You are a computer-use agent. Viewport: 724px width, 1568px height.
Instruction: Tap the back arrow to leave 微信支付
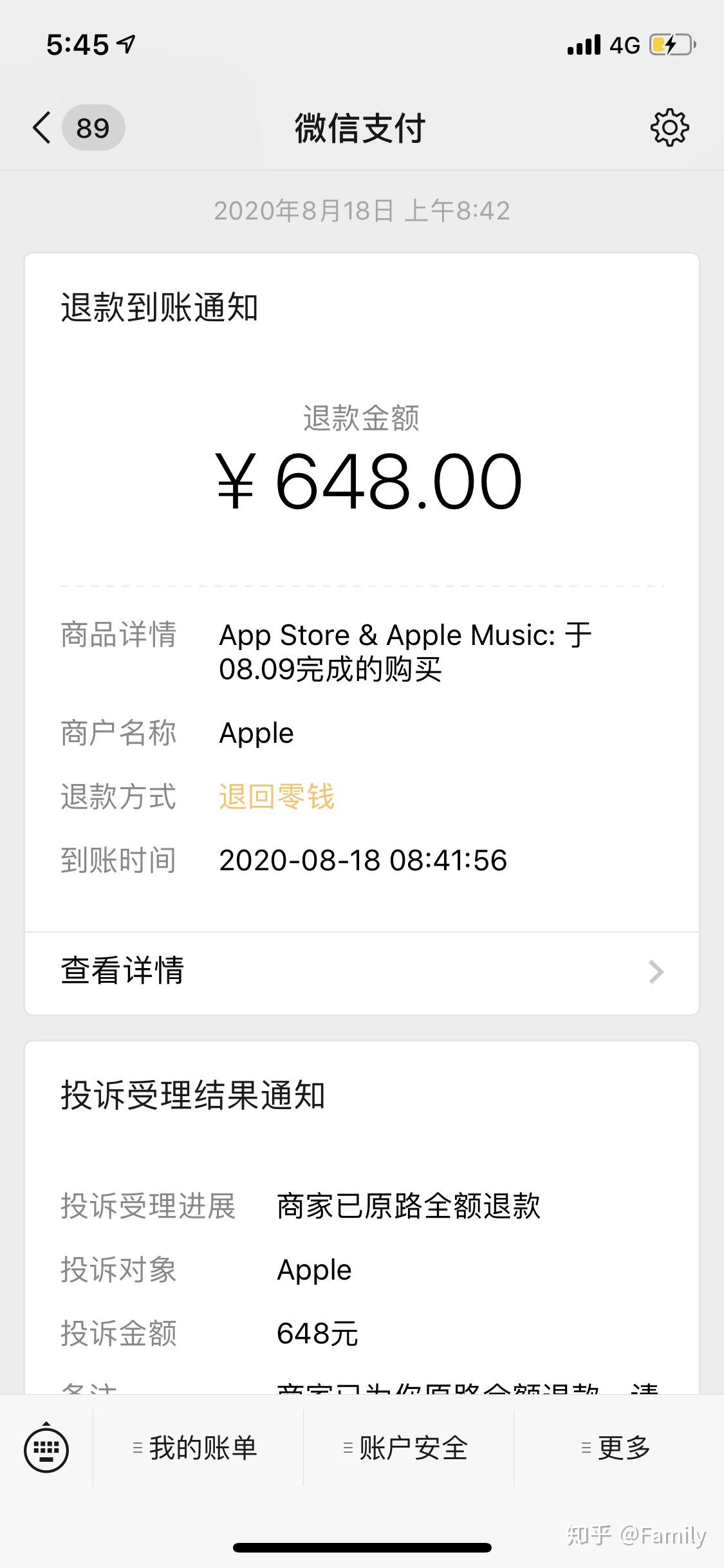pyautogui.click(x=41, y=127)
